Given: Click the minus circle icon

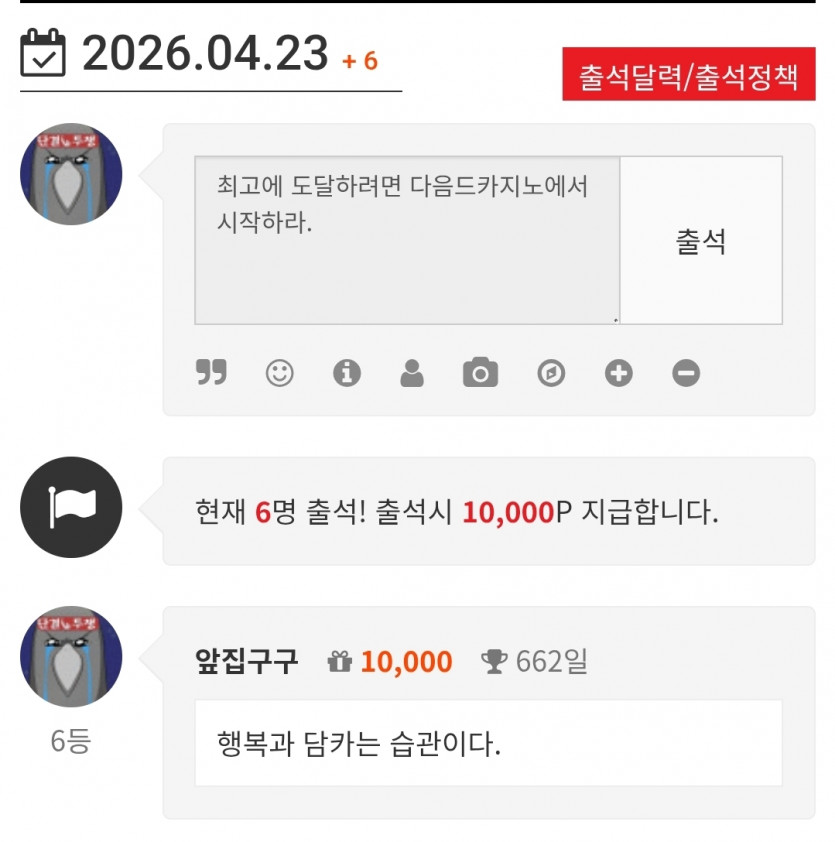Looking at the screenshot, I should coord(685,372).
